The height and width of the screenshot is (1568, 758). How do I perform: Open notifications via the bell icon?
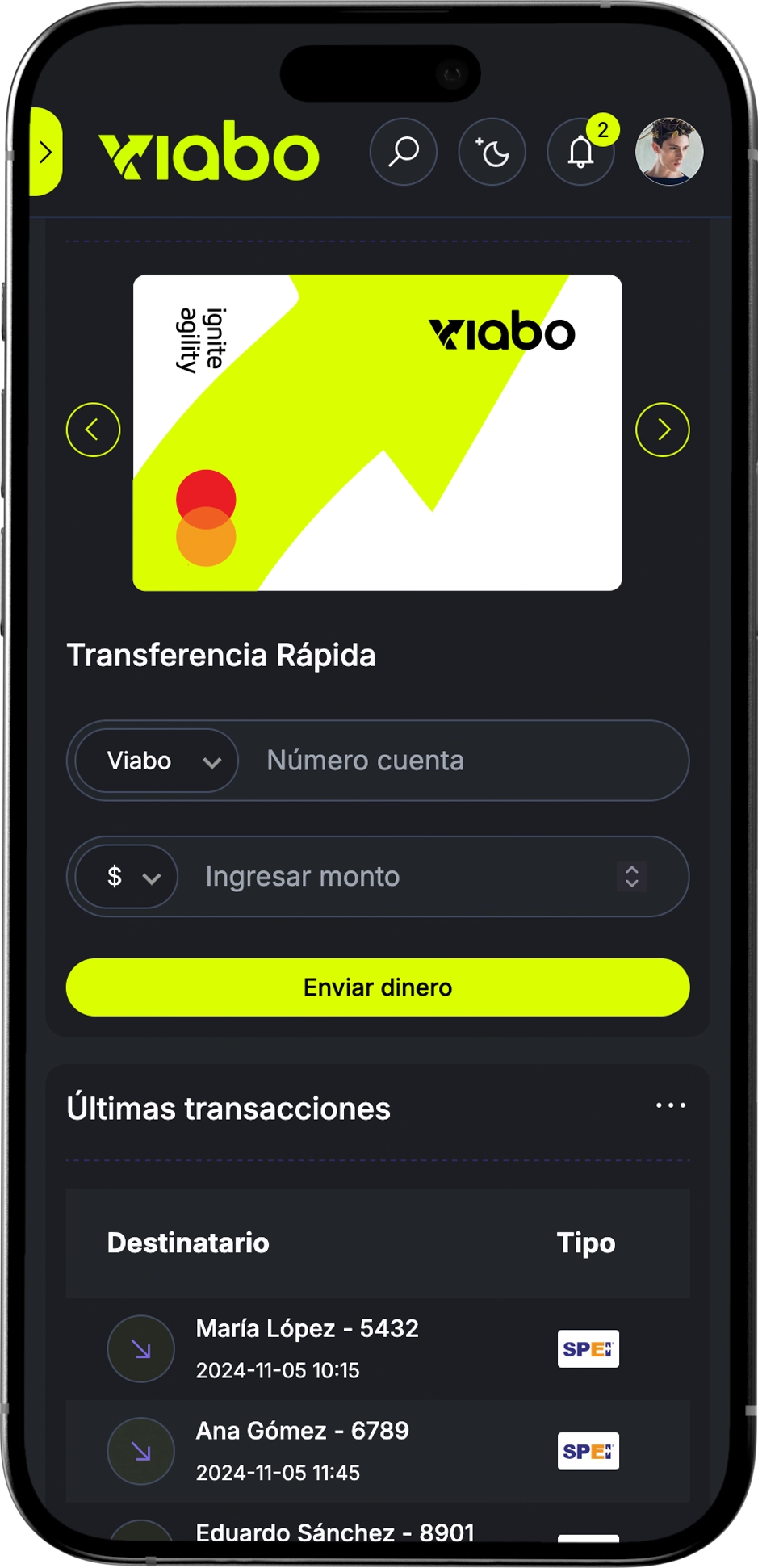[580, 152]
